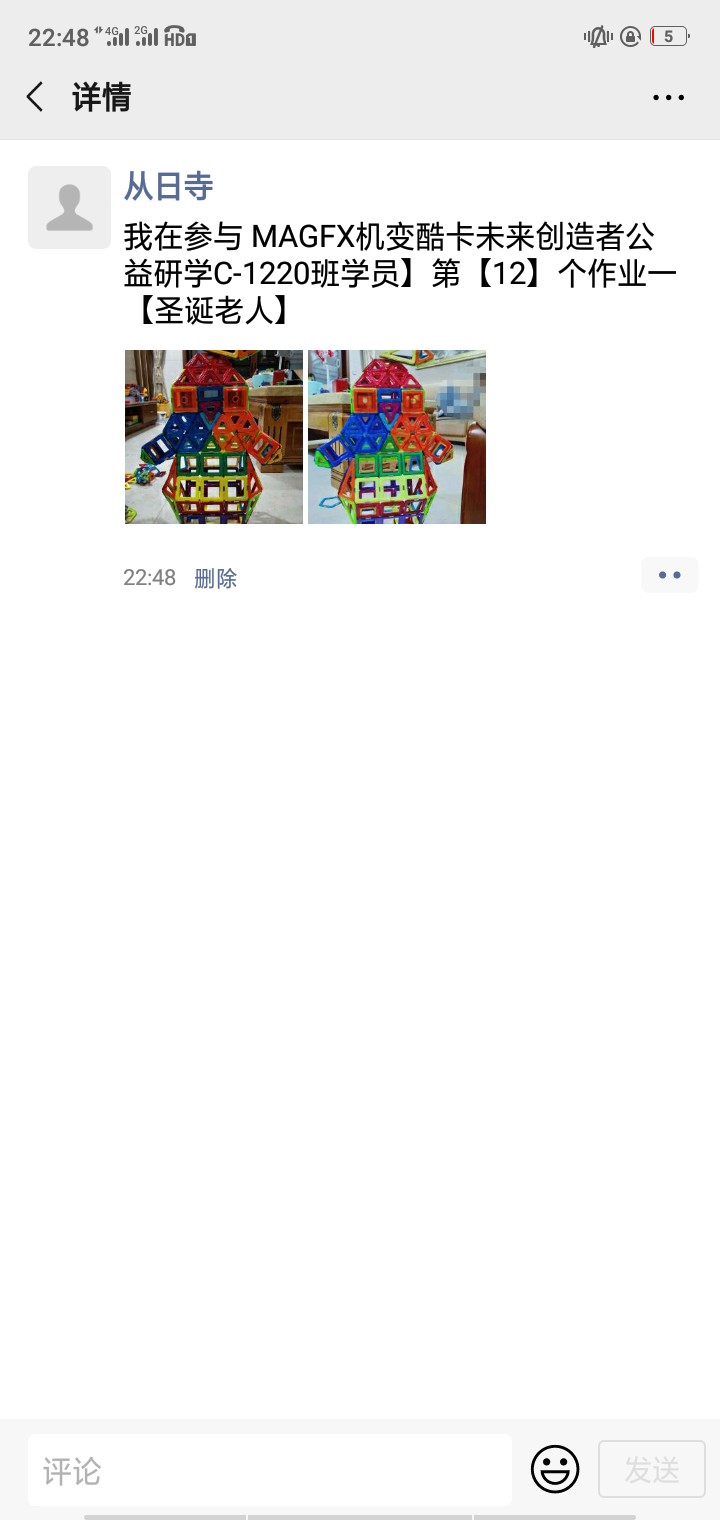720x1520 pixels.
Task: Open the emoji smiley picker
Action: click(x=555, y=1470)
